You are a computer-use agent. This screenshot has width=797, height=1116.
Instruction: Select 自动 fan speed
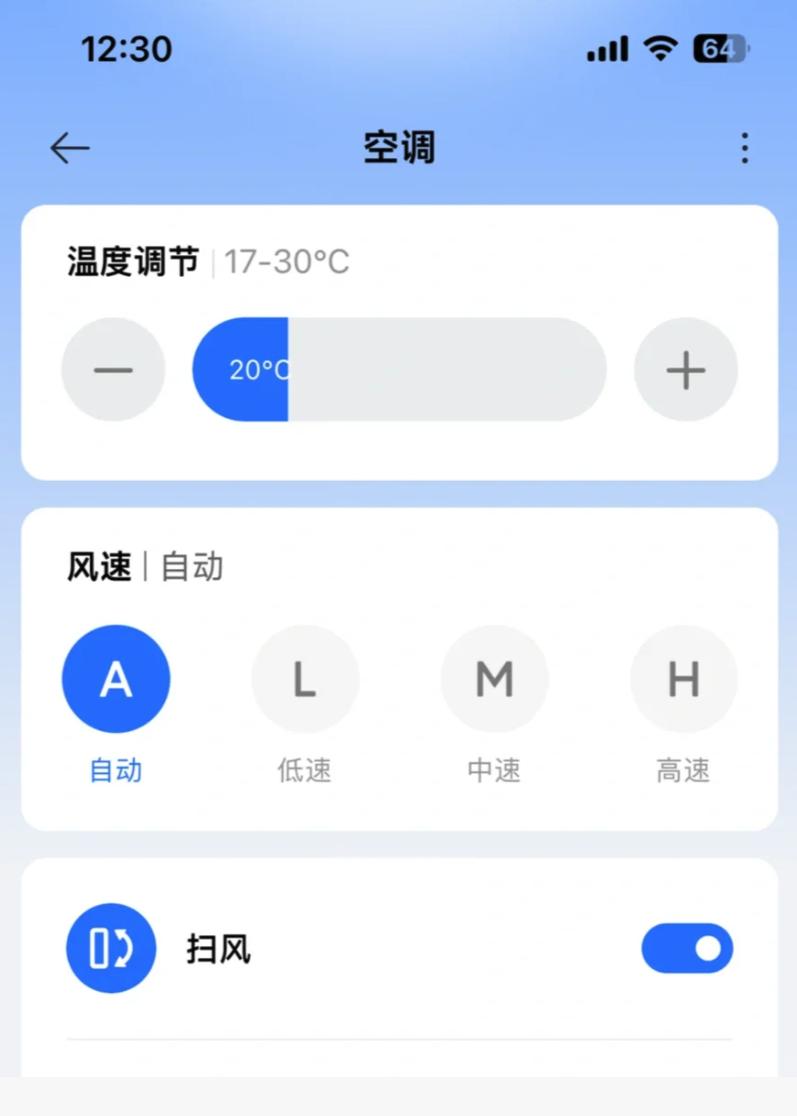116,680
